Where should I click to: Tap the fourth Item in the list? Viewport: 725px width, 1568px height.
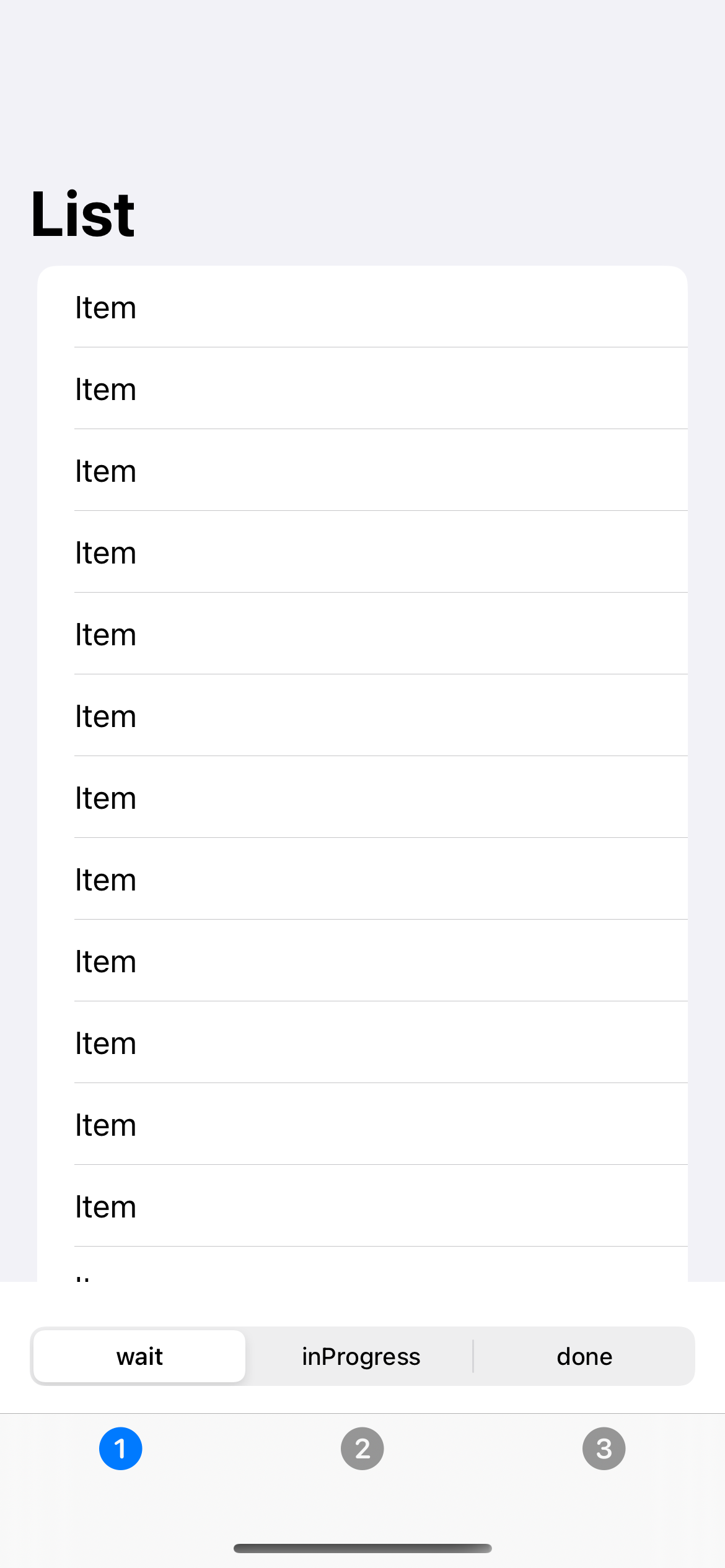pos(362,552)
